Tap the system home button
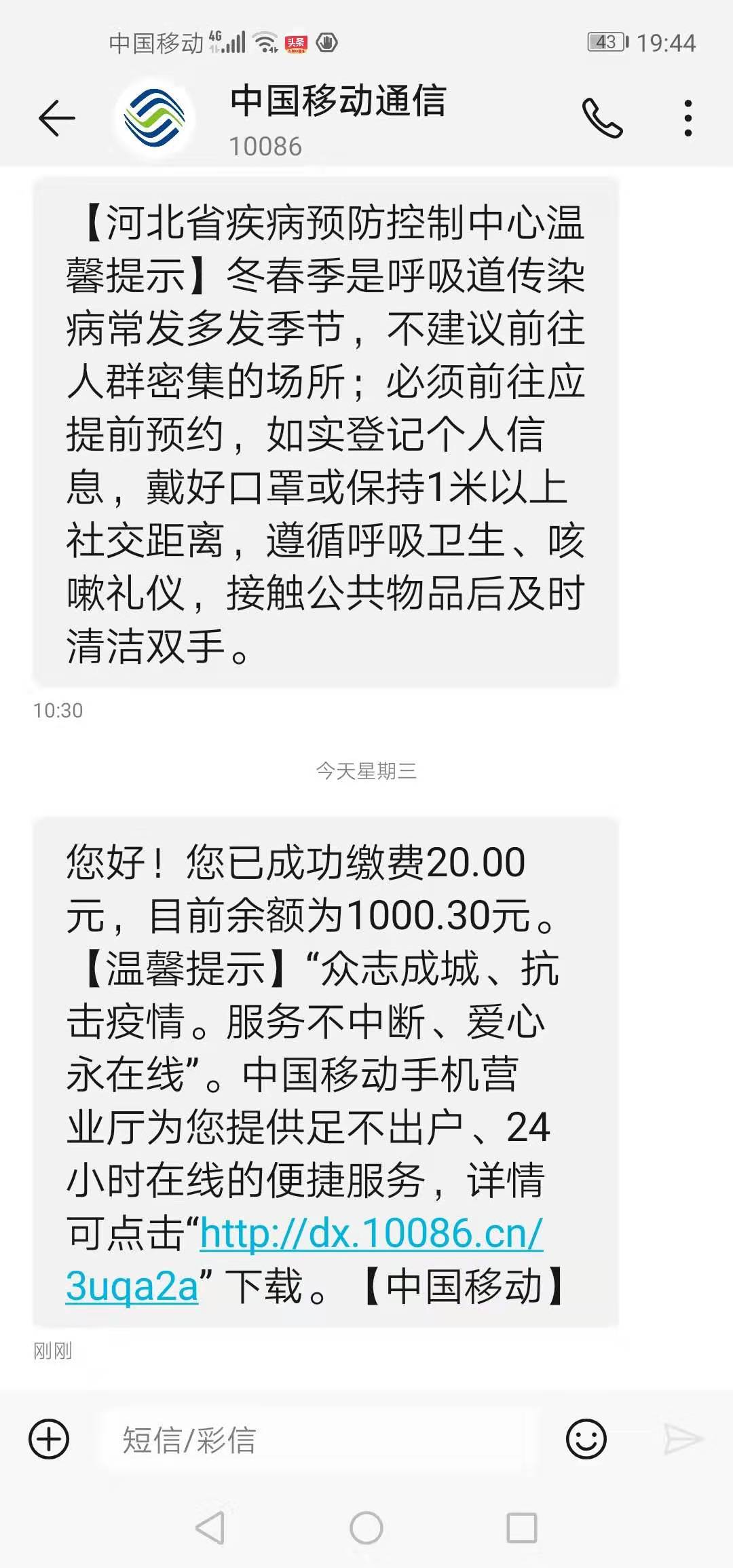 coord(366,1529)
